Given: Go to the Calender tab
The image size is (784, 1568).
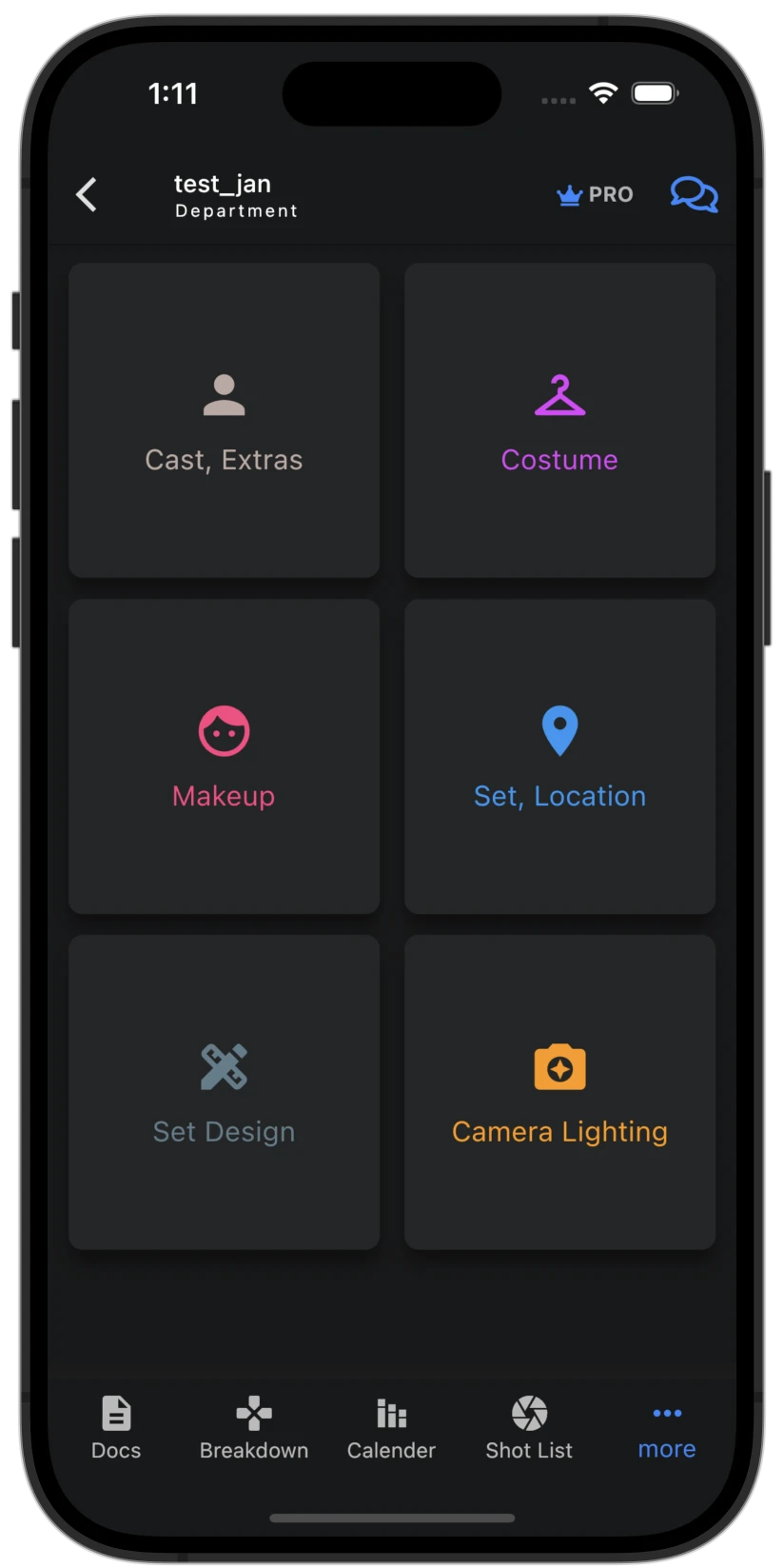Looking at the screenshot, I should pos(391,1427).
